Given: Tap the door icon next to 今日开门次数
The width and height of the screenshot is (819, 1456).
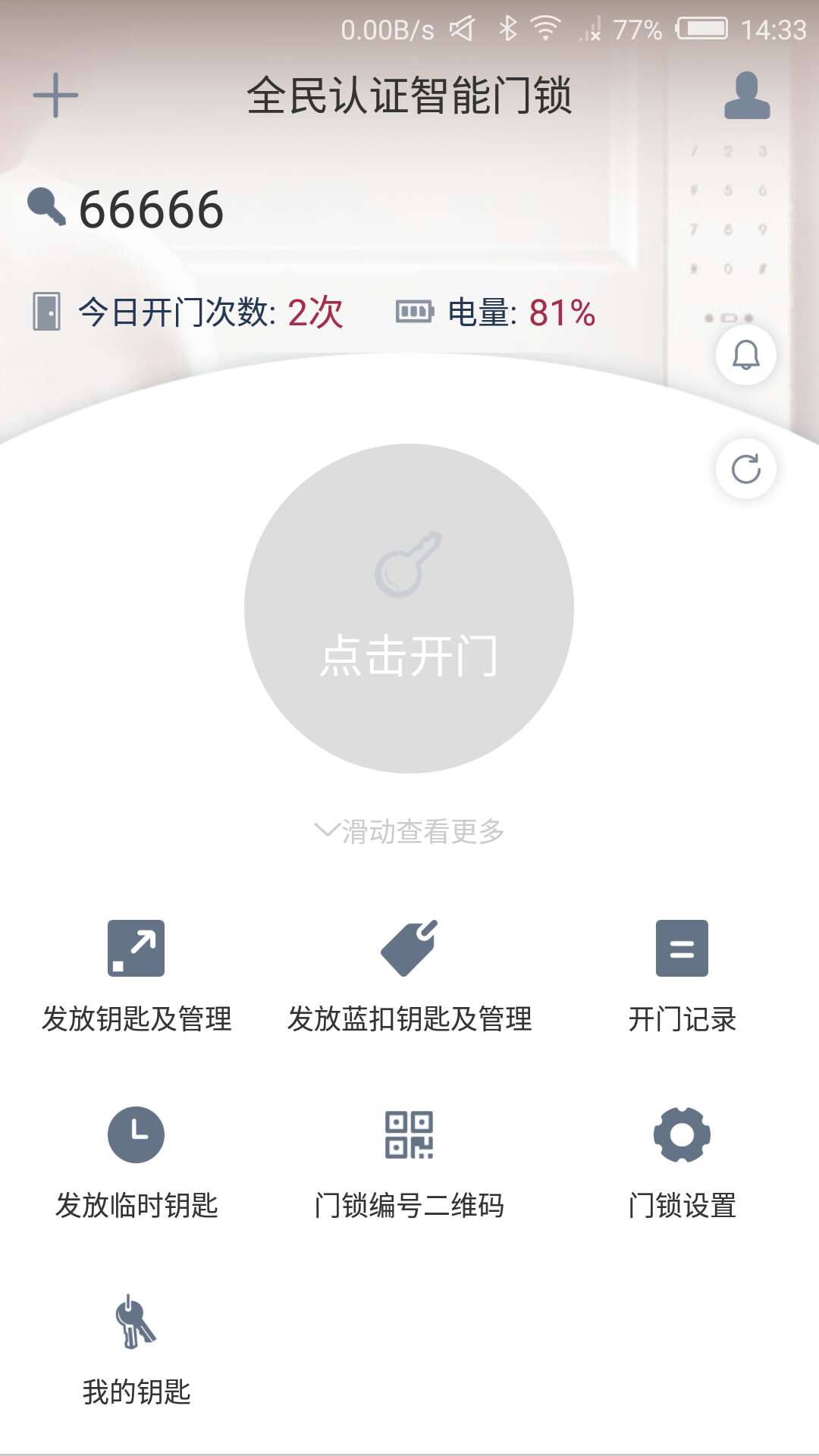Looking at the screenshot, I should (47, 310).
